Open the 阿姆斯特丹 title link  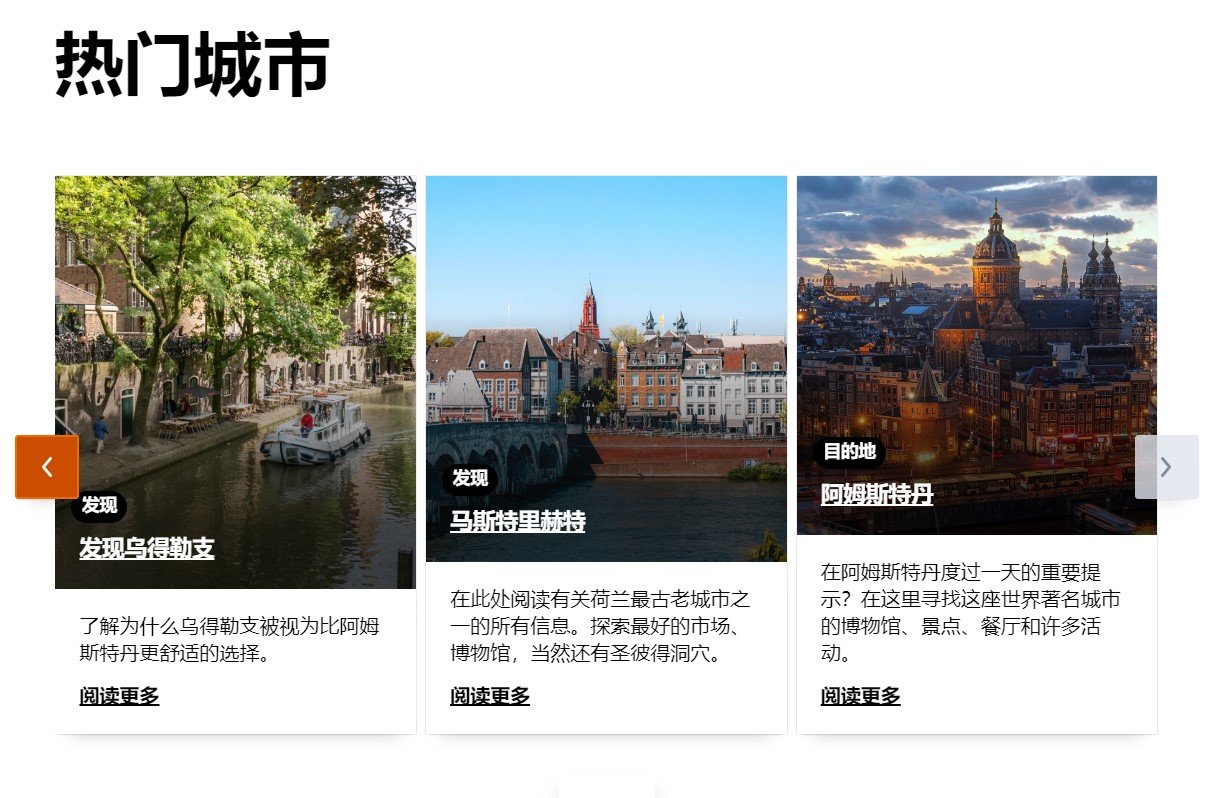click(x=876, y=494)
